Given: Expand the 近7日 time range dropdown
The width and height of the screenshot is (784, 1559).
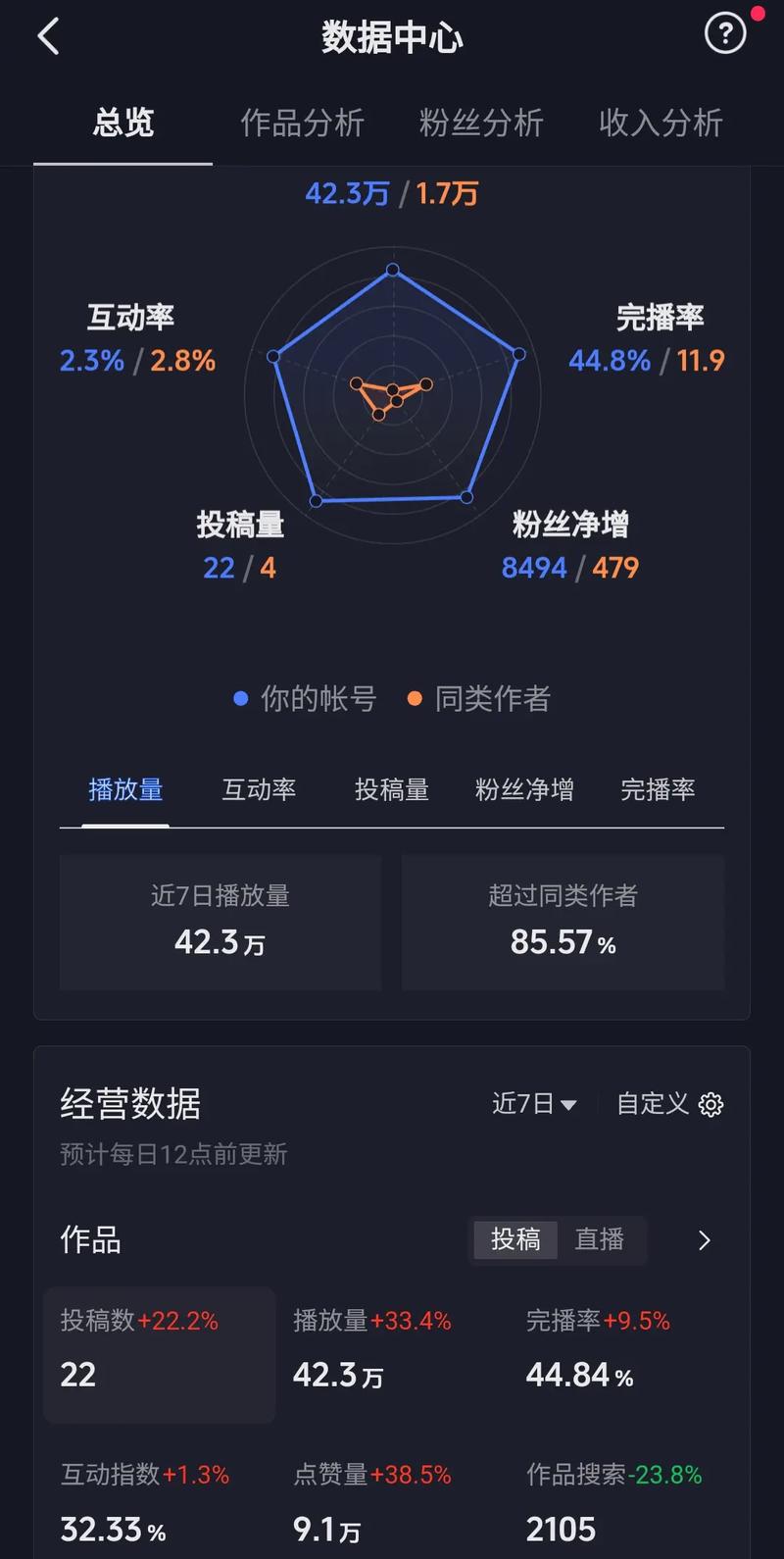Looking at the screenshot, I should pos(534,1104).
